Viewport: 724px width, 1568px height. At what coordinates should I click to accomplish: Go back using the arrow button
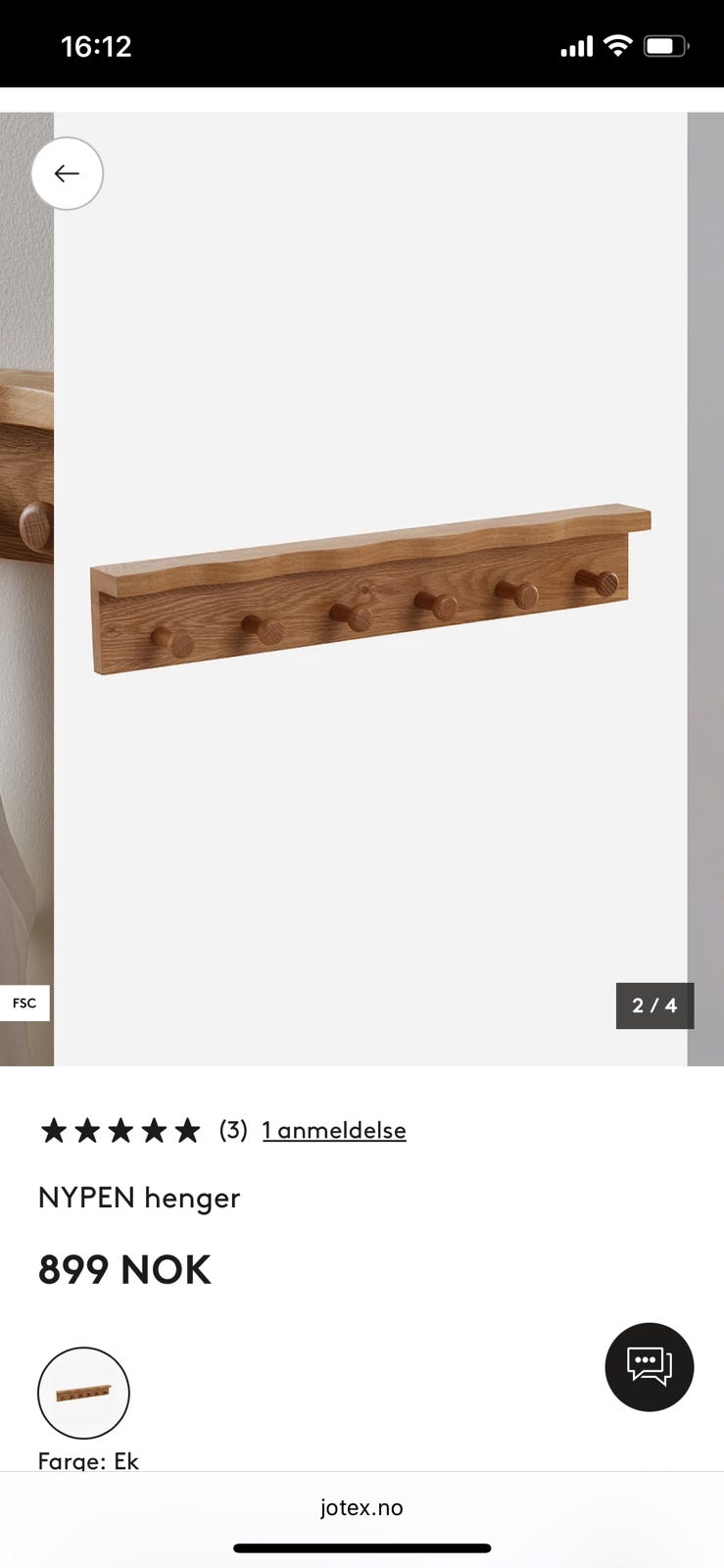(67, 173)
